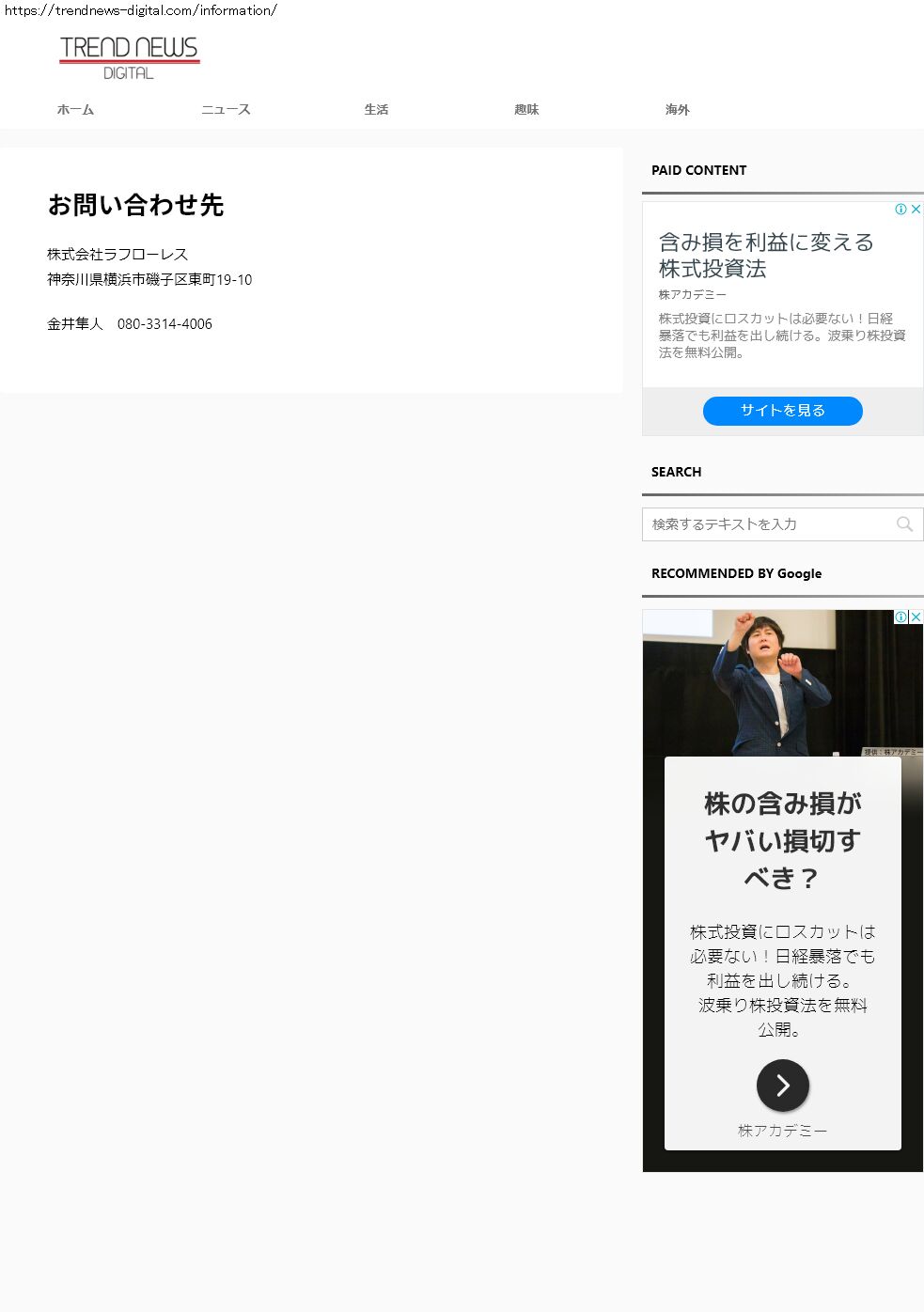Go to the ニュース section
924x1312 pixels.
[x=226, y=110]
